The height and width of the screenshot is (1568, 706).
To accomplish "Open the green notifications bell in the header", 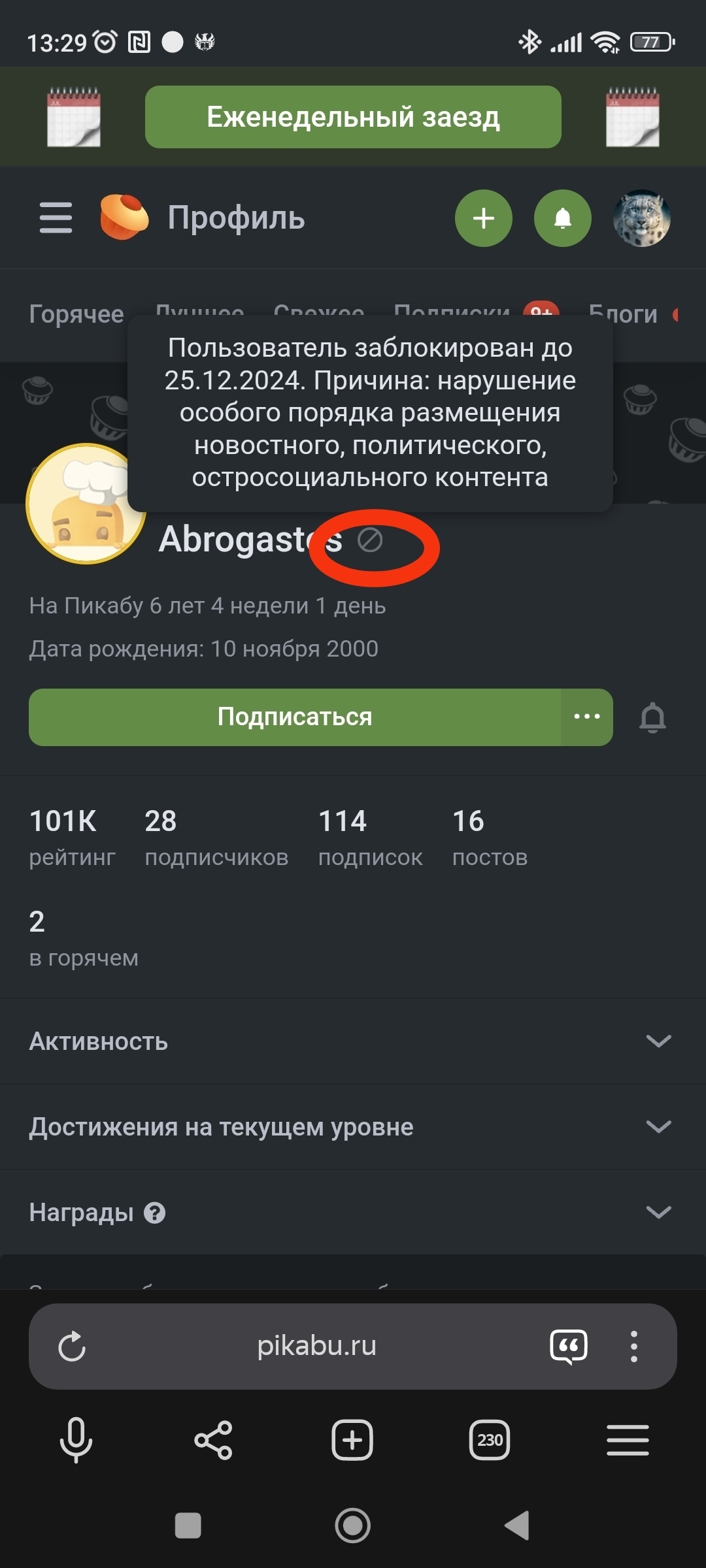I will (563, 218).
